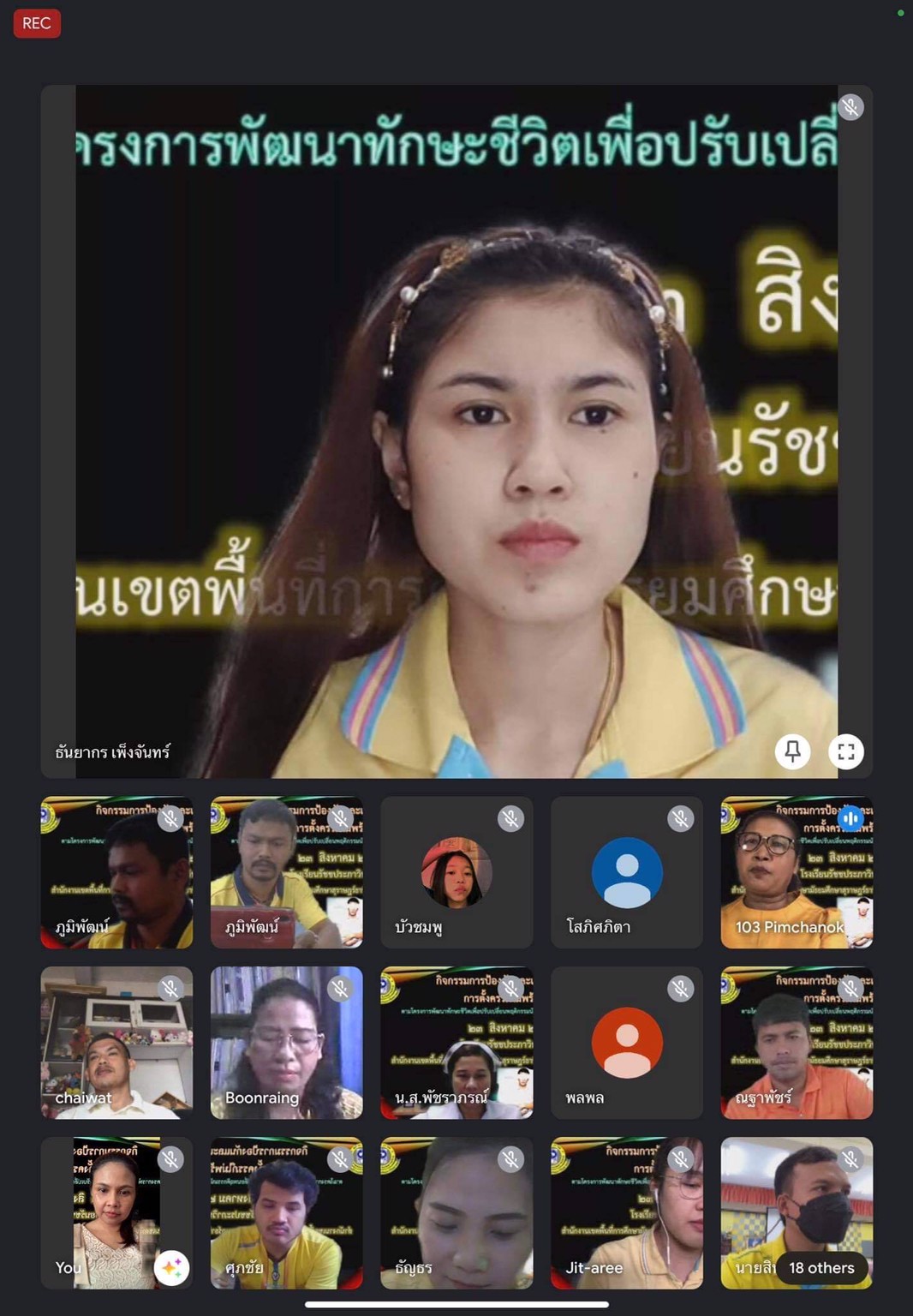Select Boonraing's video tile
The height and width of the screenshot is (1316, 913).
pyautogui.click(x=286, y=1042)
